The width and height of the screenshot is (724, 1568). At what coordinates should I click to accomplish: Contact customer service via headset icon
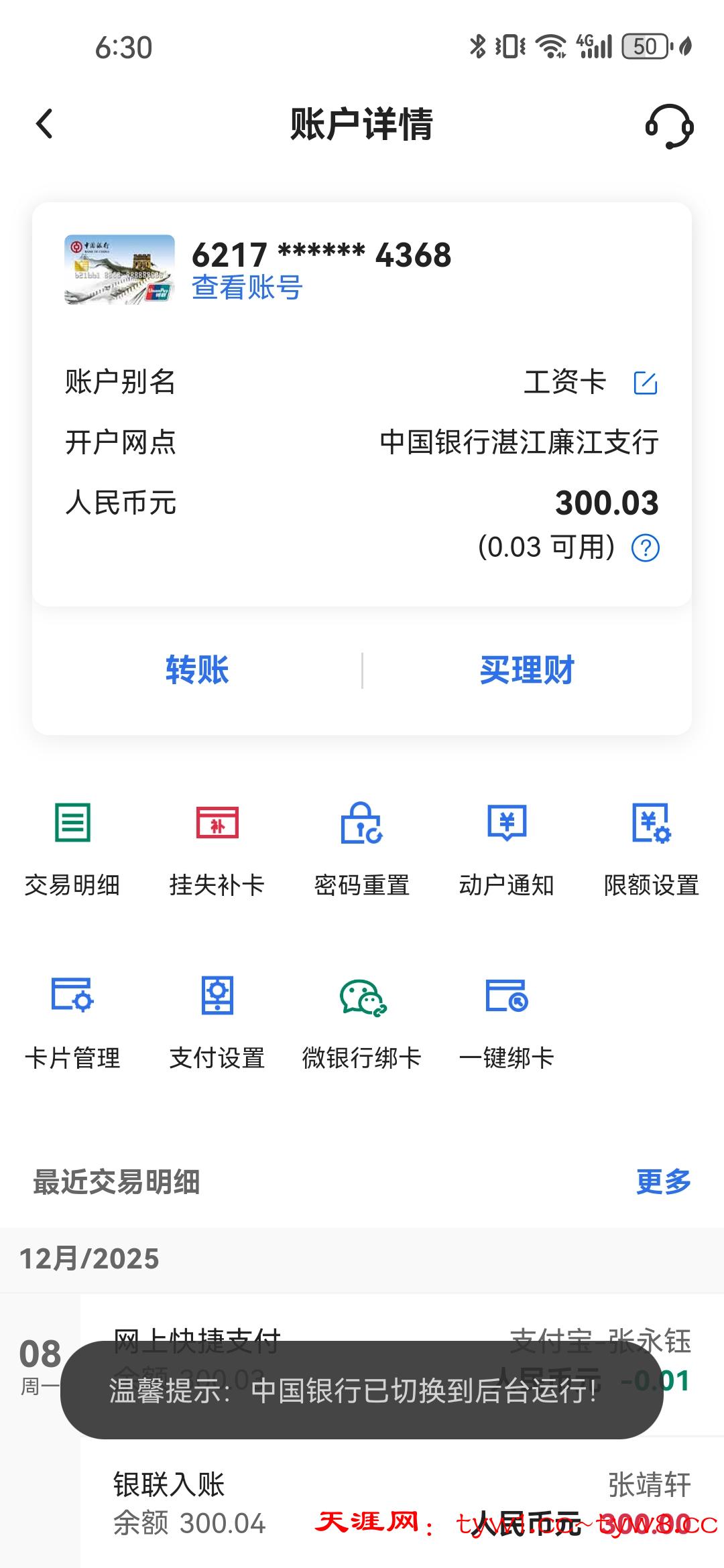tap(670, 126)
